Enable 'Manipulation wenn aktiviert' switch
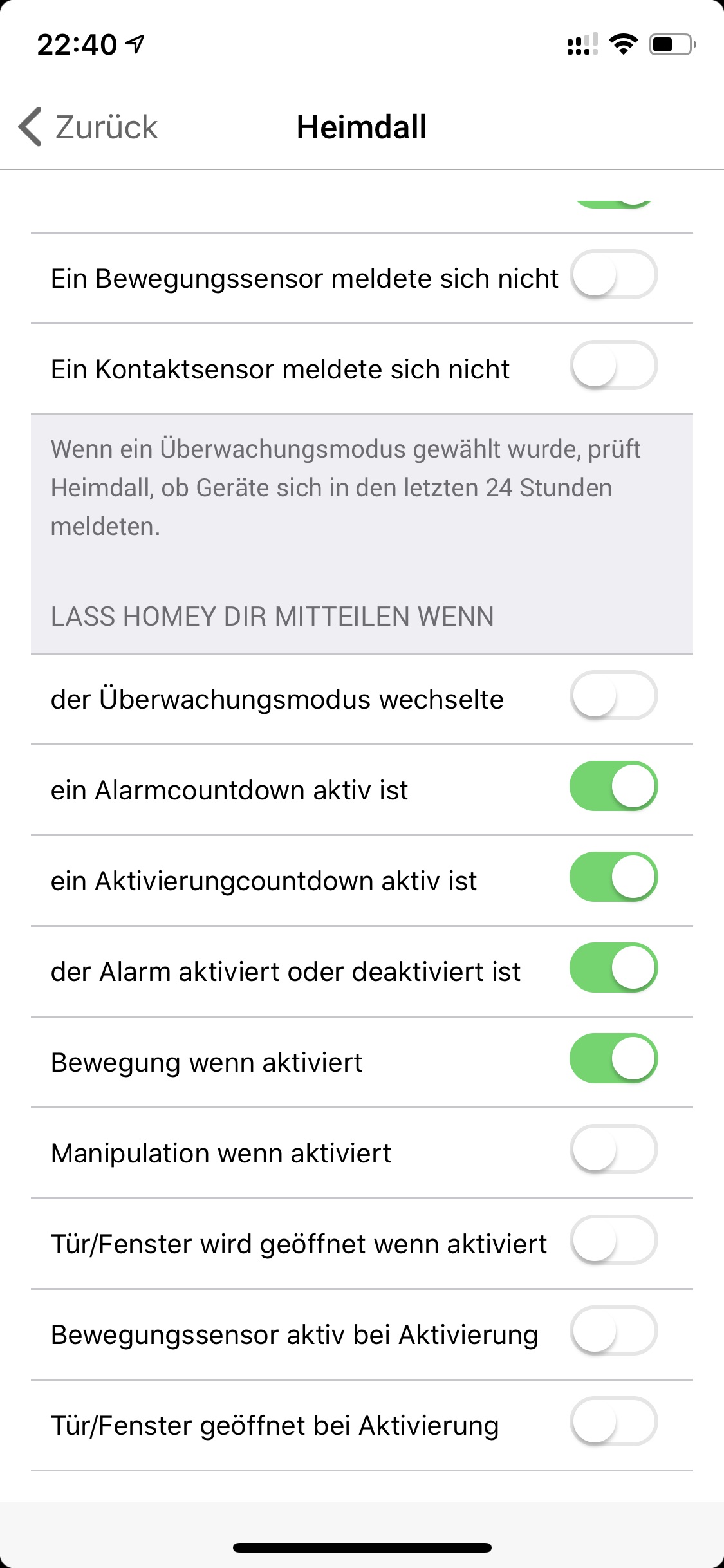 (613, 1150)
